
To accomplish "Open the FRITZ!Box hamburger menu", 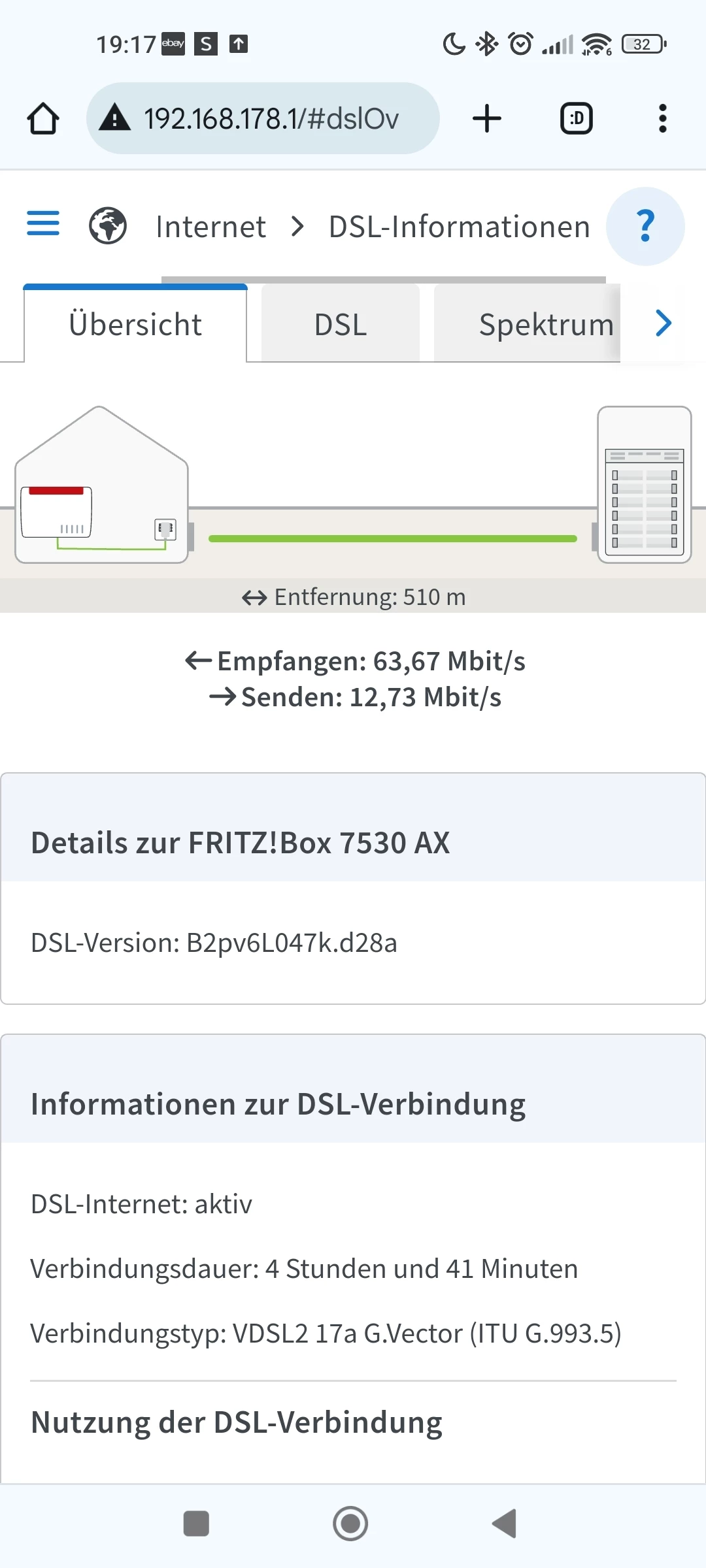I will point(43,223).
